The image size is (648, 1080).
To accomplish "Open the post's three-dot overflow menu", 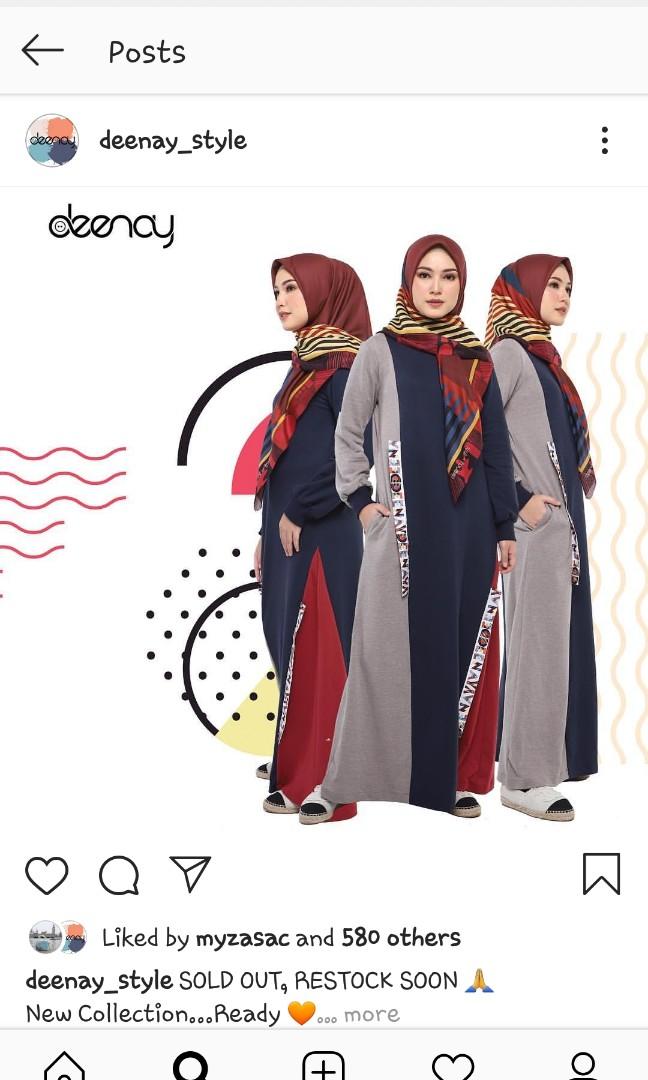I will (x=604, y=140).
